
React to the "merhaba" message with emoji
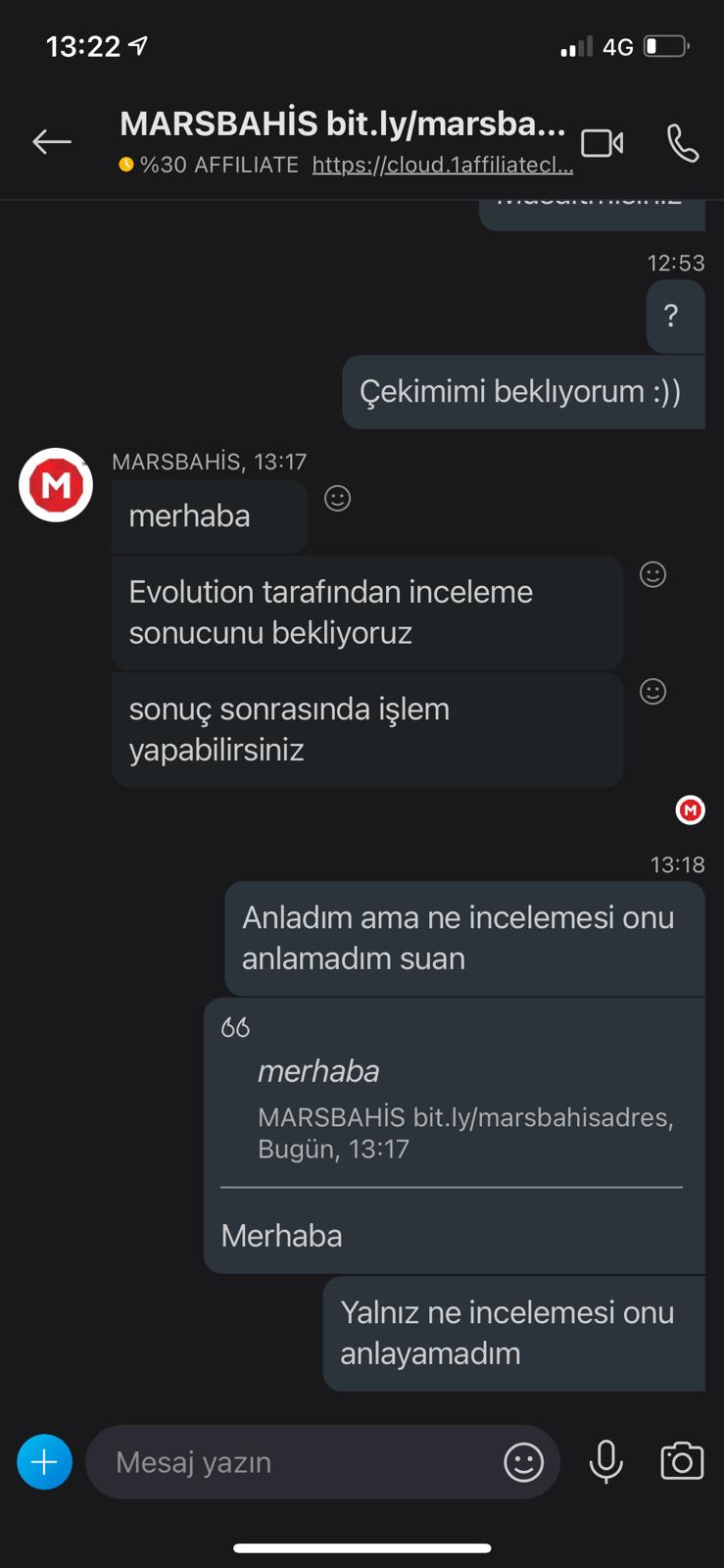coord(338,499)
